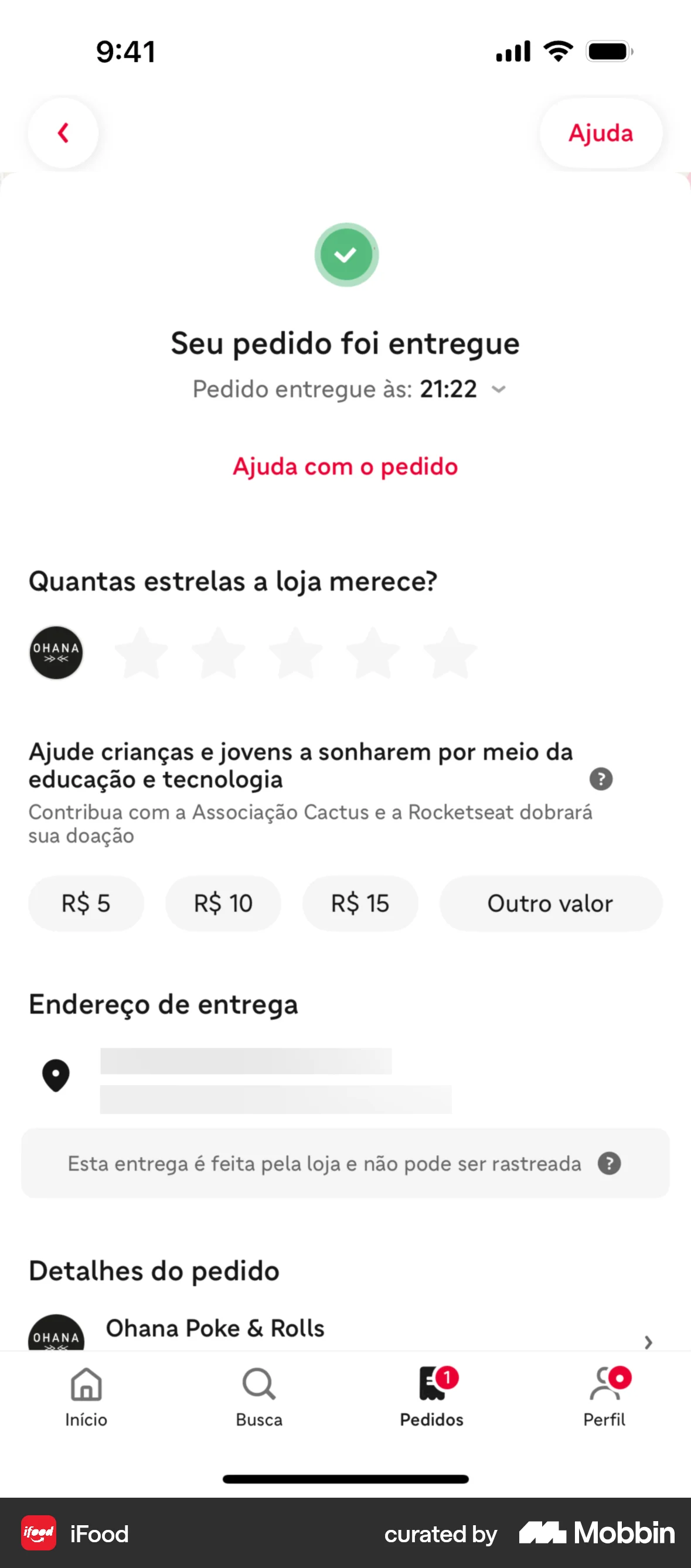The image size is (691, 1568).
Task: Click the question mark about untracked delivery
Action: [x=610, y=1163]
